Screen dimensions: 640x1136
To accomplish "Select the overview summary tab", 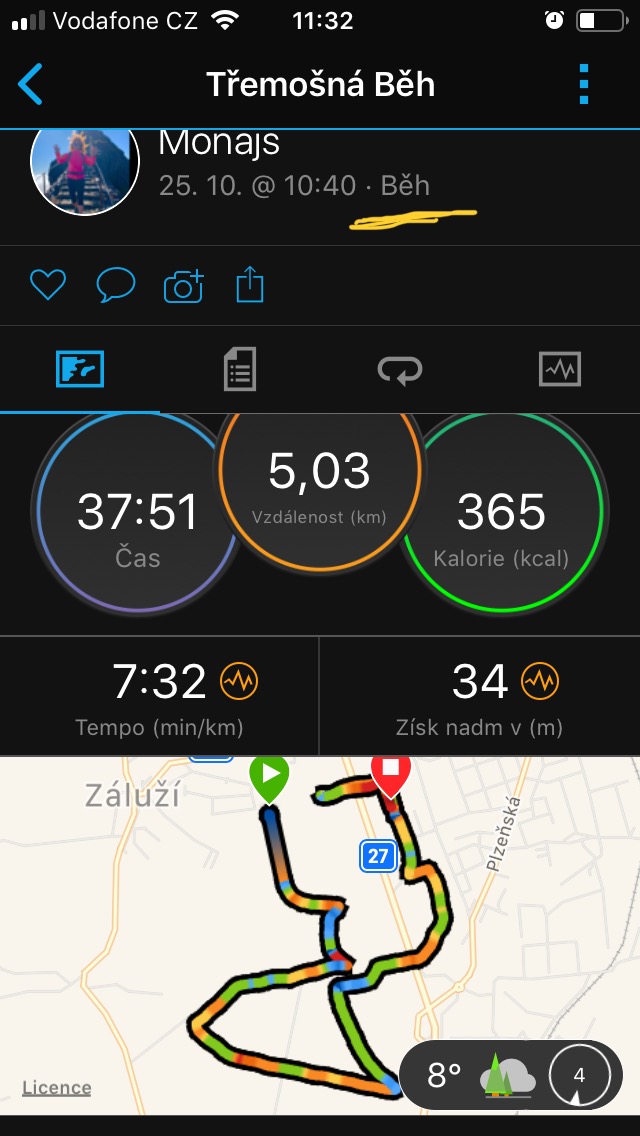I will tap(80, 369).
